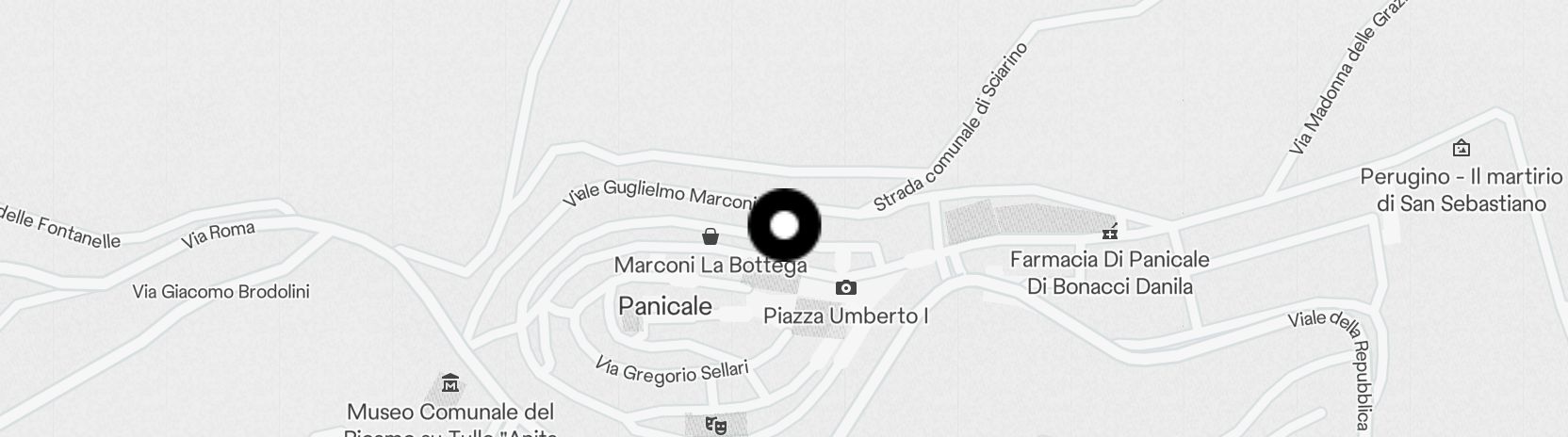Open the Marconi La Bottega shop marker

[x=710, y=235]
